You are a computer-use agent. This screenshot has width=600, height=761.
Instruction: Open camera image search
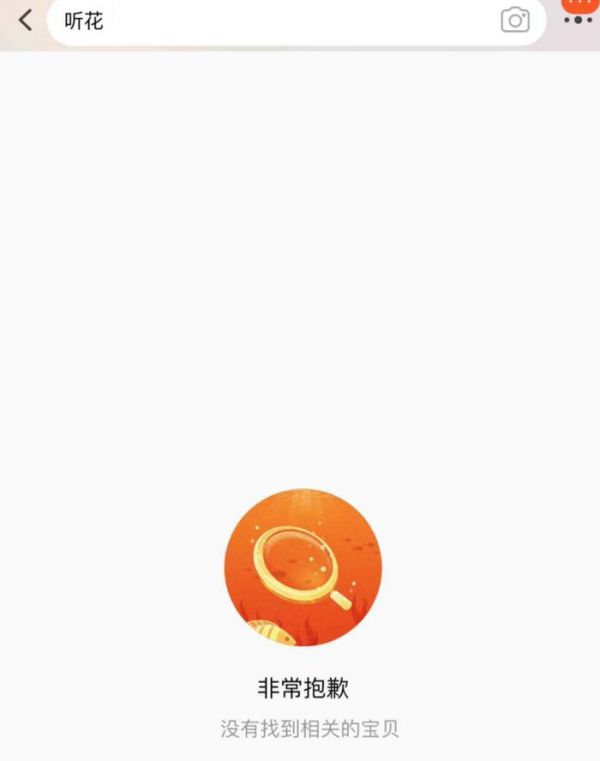[515, 20]
